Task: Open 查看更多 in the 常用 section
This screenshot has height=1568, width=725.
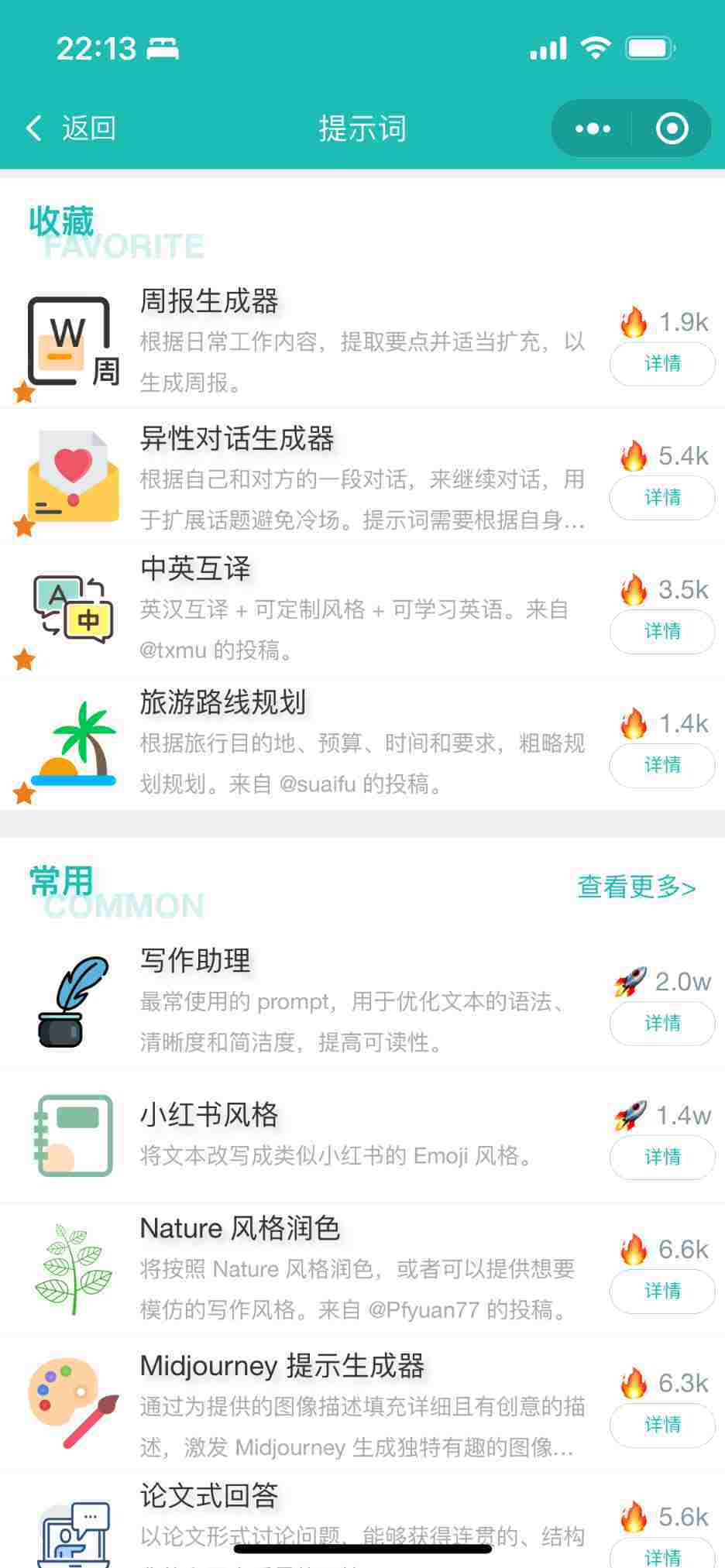Action: [636, 887]
